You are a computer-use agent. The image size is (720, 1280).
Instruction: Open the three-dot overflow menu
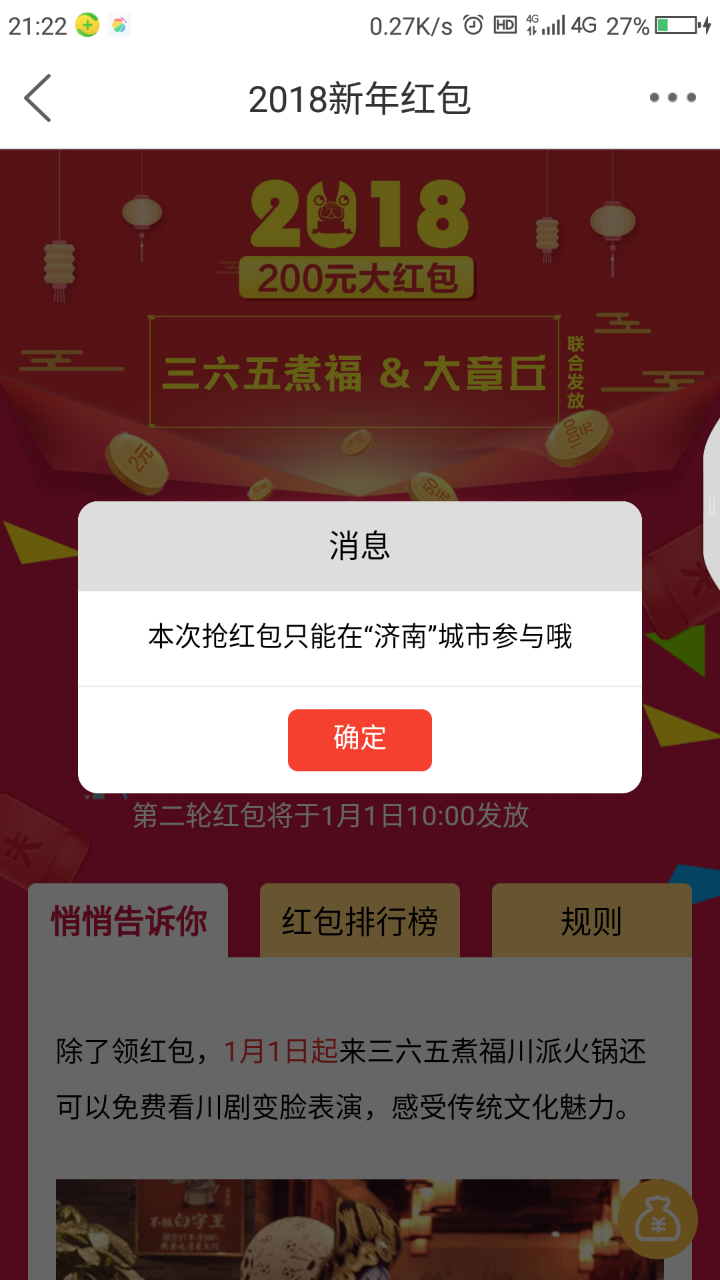[x=672, y=98]
